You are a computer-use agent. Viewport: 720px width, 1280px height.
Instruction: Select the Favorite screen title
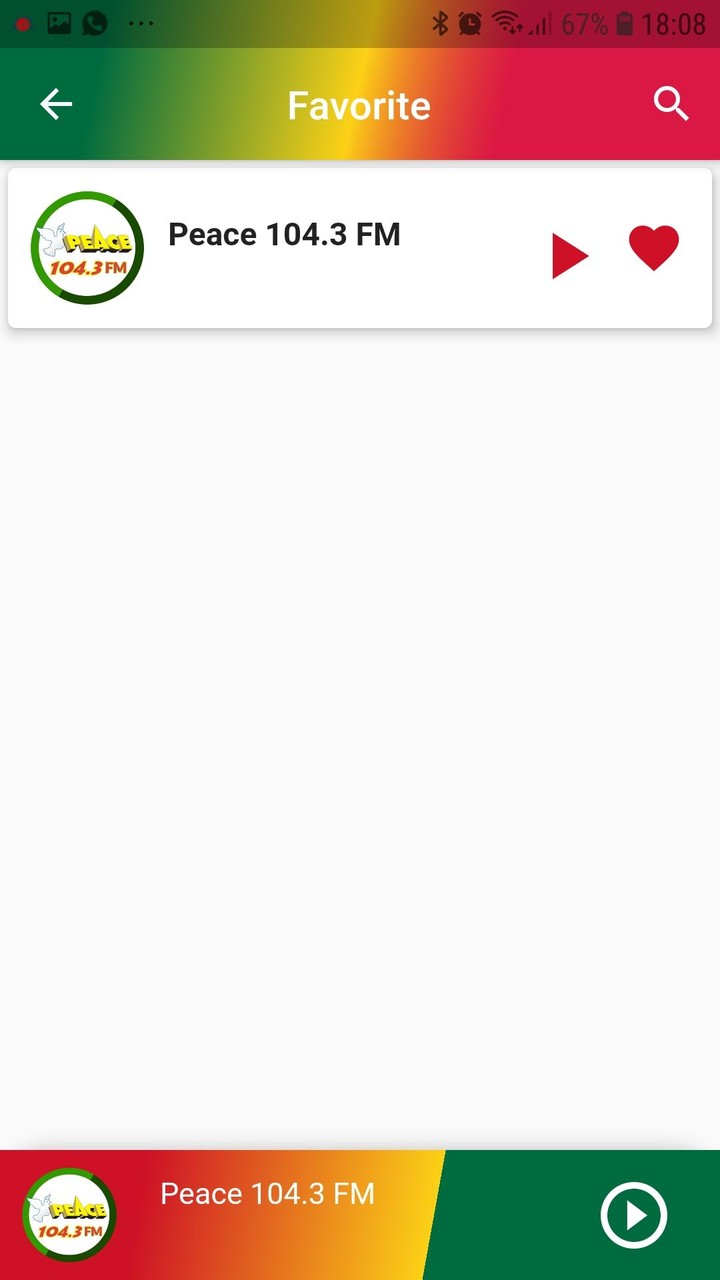tap(359, 104)
